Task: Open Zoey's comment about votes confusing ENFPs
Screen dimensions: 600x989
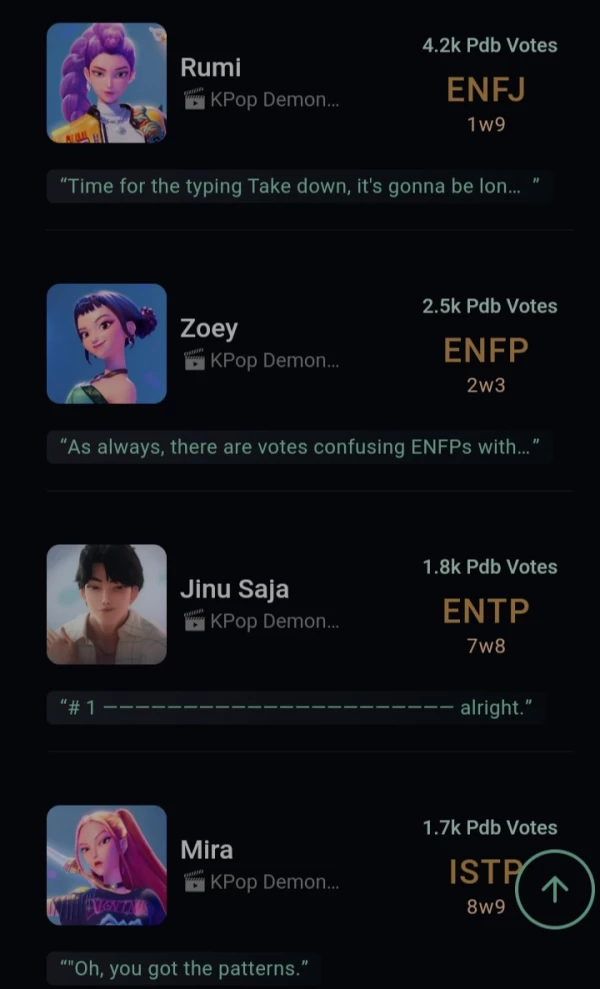Action: [299, 447]
